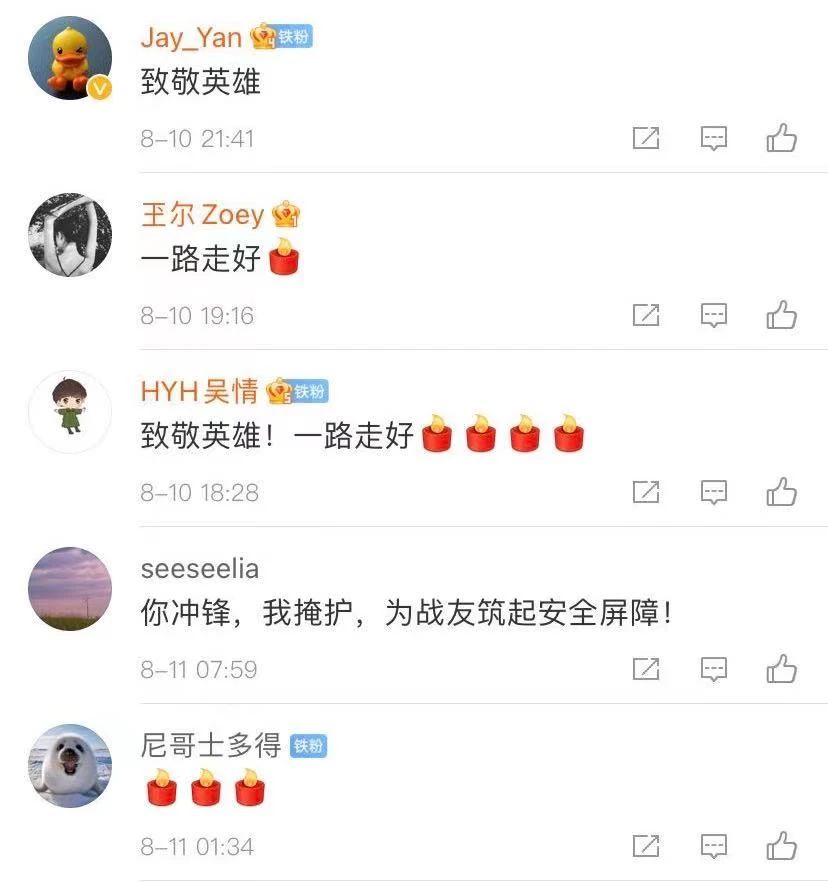Image resolution: width=828 pixels, height=883 pixels.
Task: Like 尼哥士多得's comment
Action: pyautogui.click(x=782, y=846)
